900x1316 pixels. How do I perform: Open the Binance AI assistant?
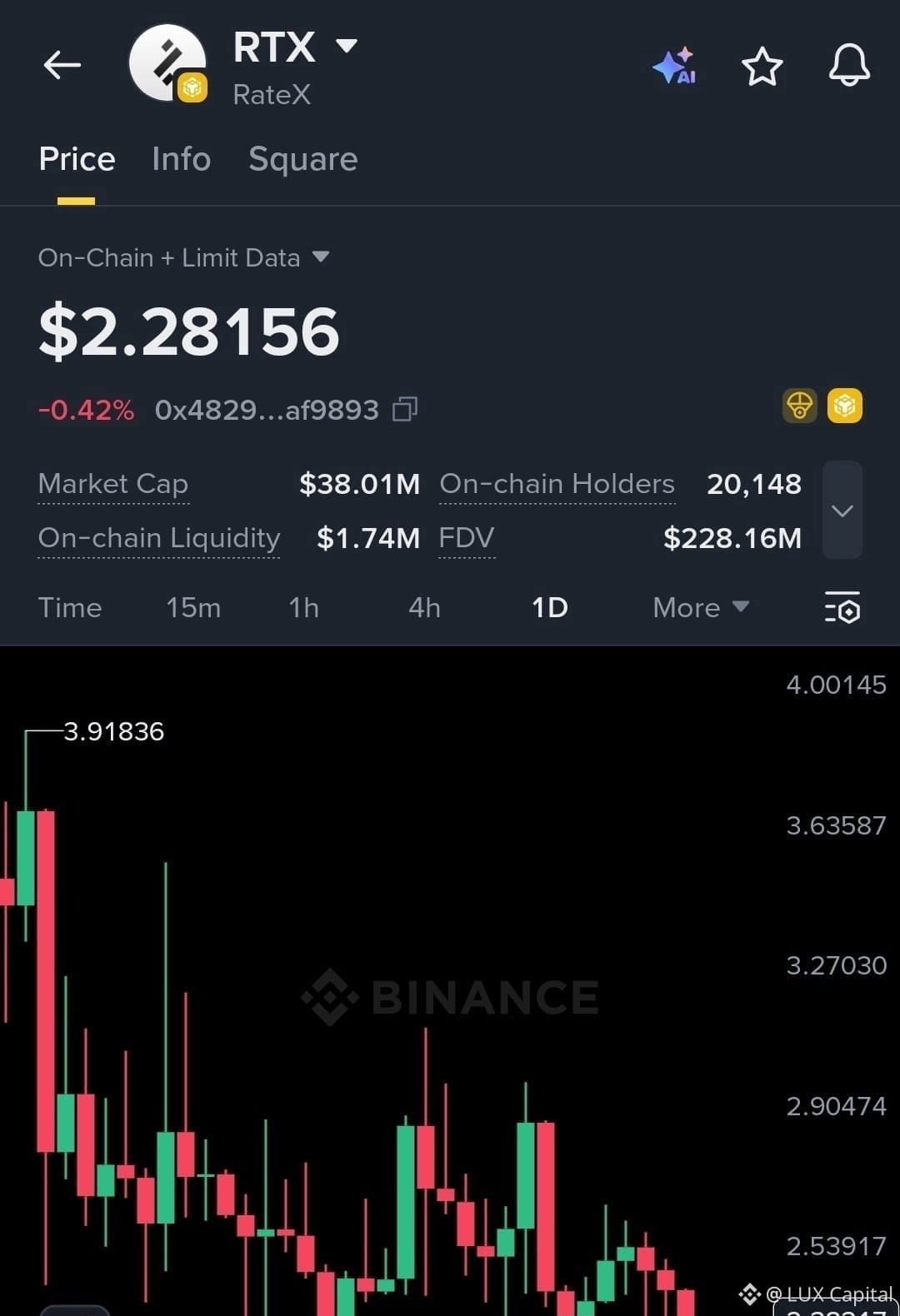[675, 67]
